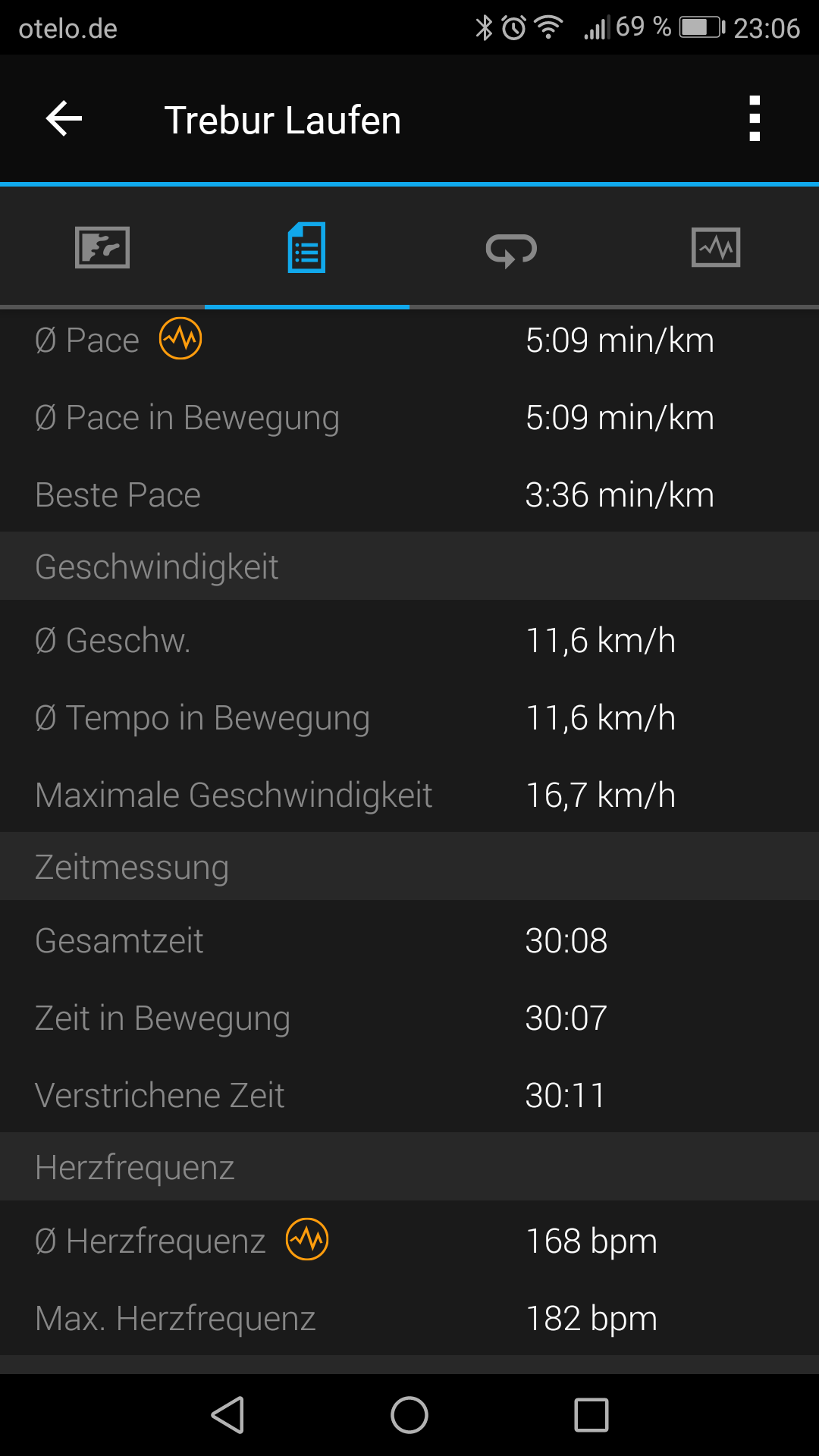The image size is (819, 1456).
Task: Switch to the laps tab
Action: pos(511,249)
